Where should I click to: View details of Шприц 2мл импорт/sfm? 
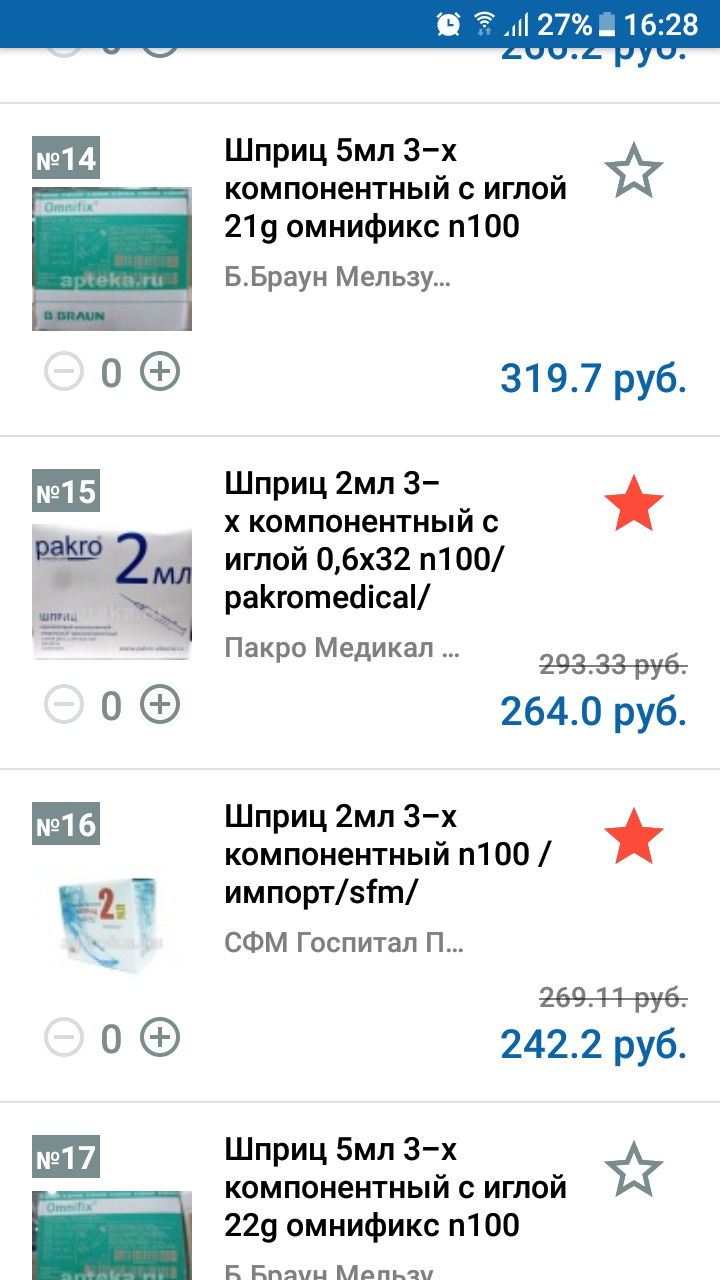pos(388,855)
